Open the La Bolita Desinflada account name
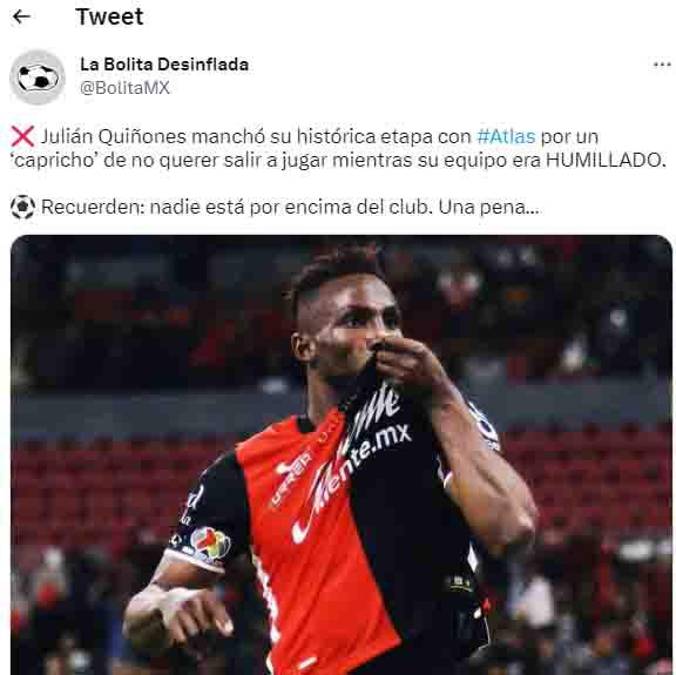The height and width of the screenshot is (675, 676). [x=164, y=64]
